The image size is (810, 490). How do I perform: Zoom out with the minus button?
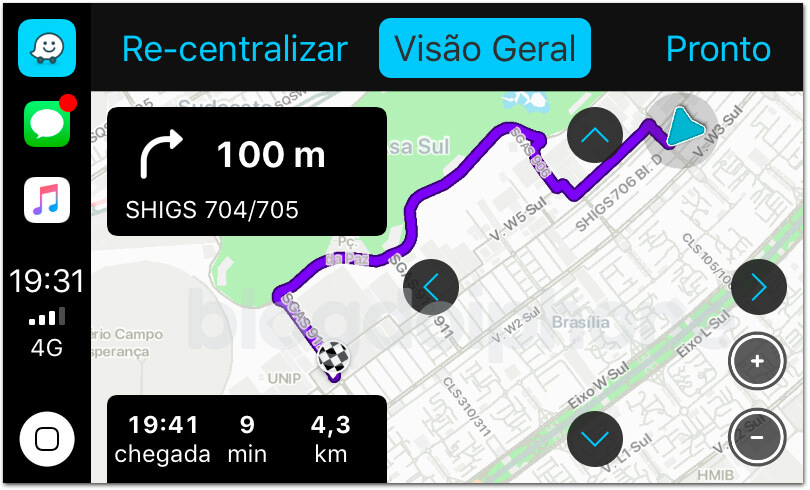757,438
